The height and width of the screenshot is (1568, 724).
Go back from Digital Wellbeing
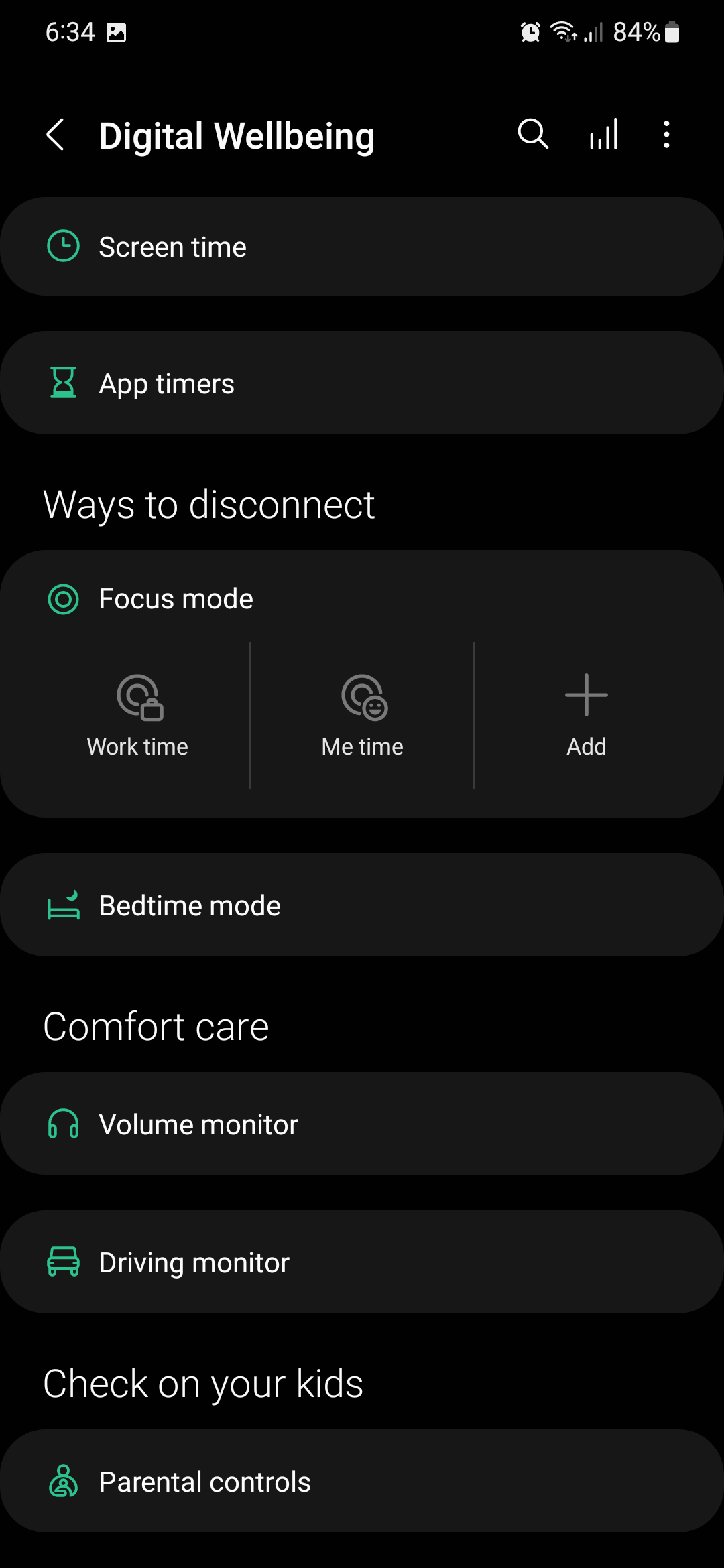click(56, 135)
